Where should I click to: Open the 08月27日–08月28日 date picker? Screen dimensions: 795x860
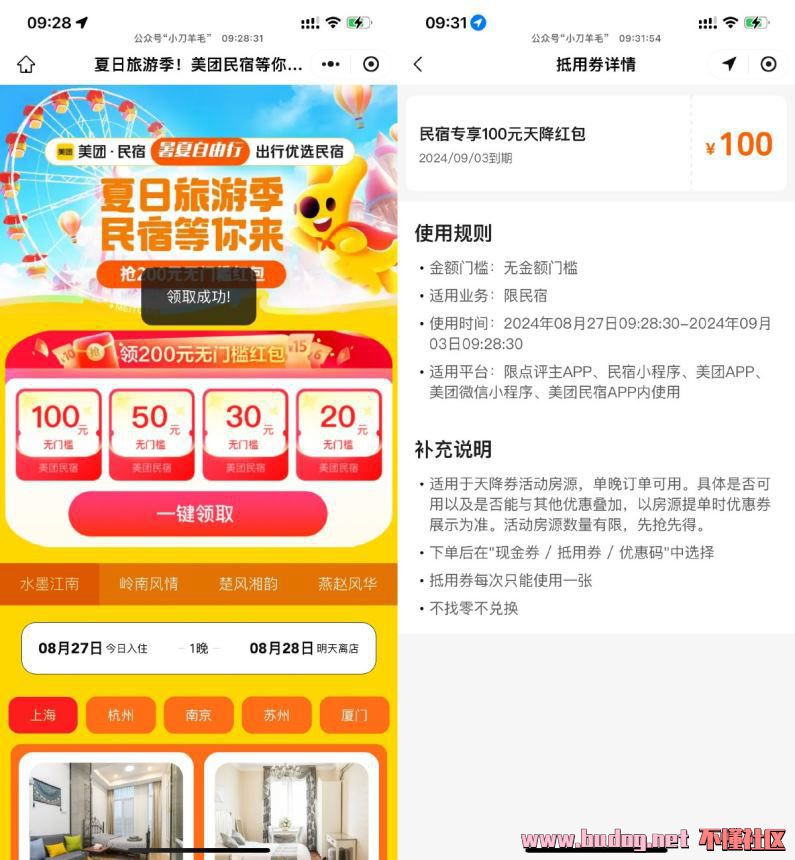[198, 648]
